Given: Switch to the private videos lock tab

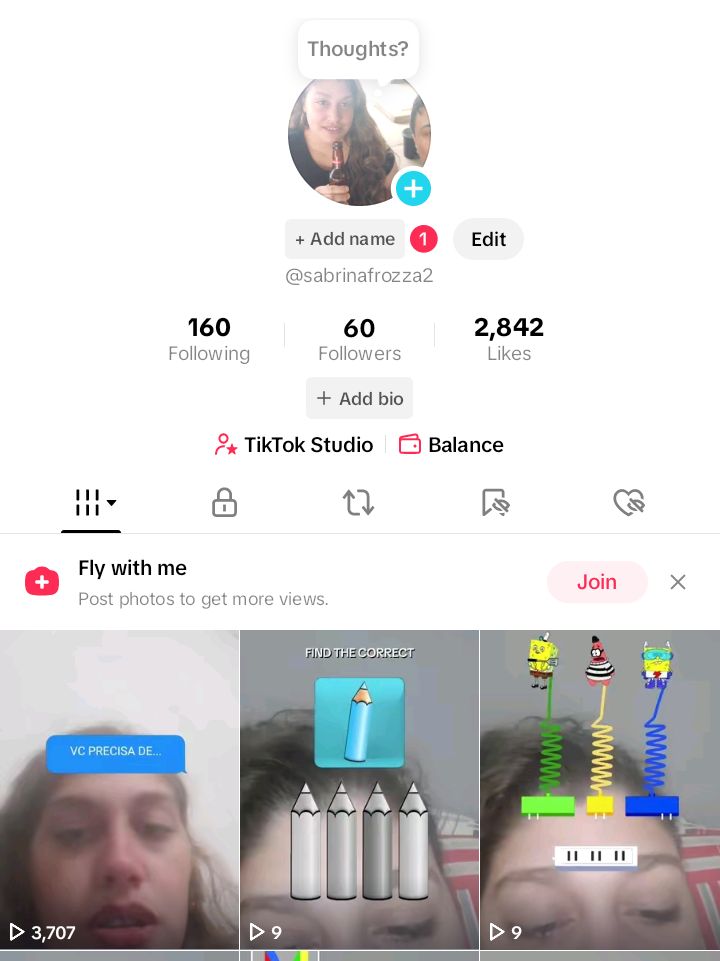Looking at the screenshot, I should 224,502.
